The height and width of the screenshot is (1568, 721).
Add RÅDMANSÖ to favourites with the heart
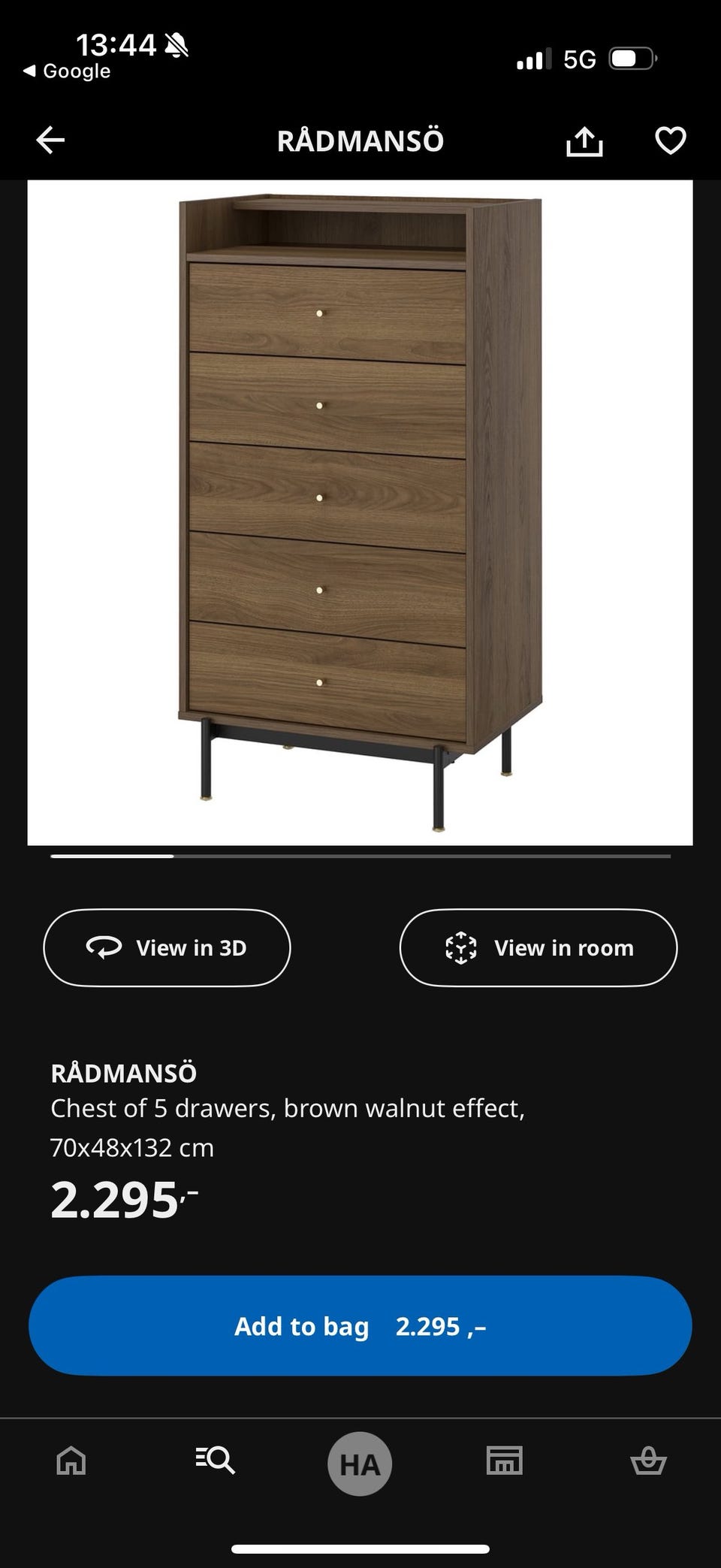[670, 140]
